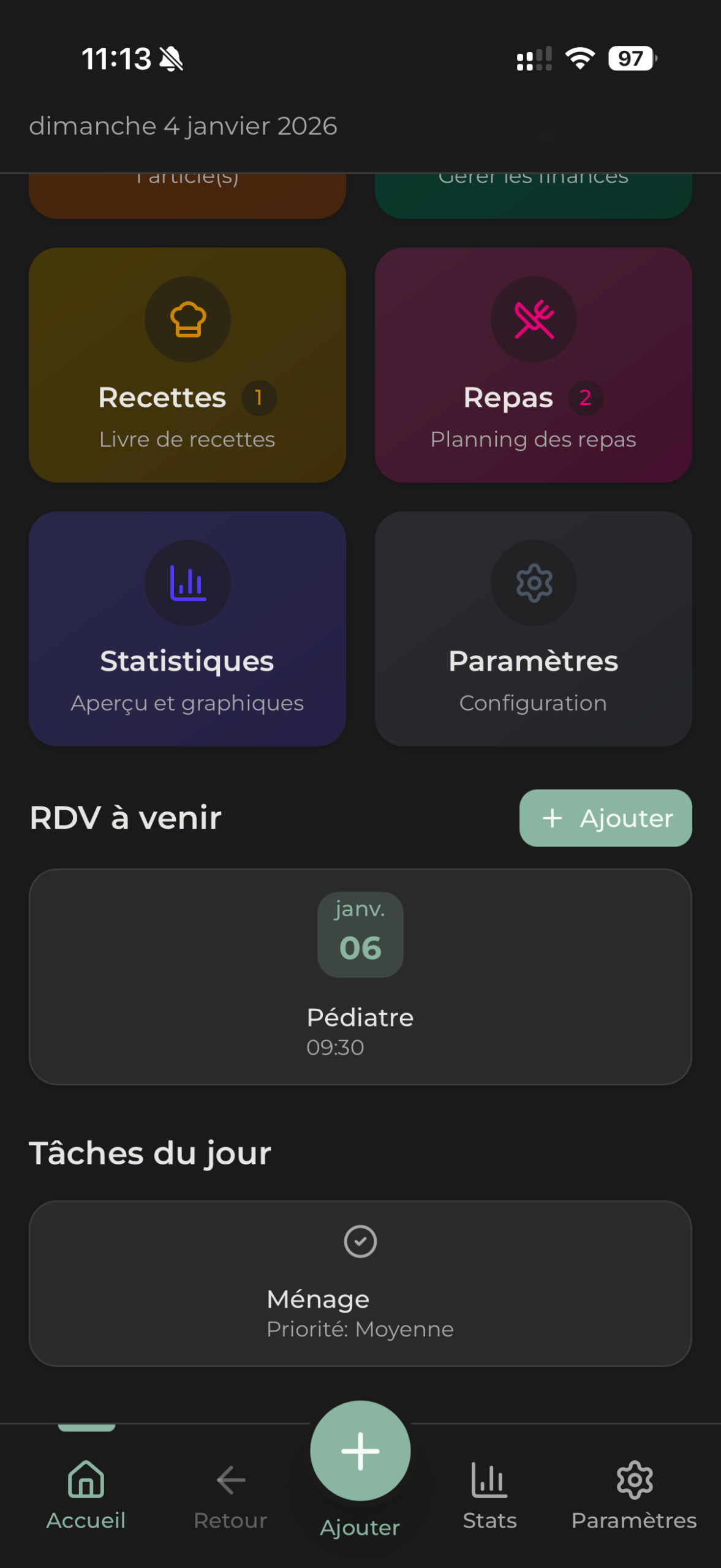Go back with the Retour tab
This screenshot has height=1568, width=721.
pos(230,1493)
